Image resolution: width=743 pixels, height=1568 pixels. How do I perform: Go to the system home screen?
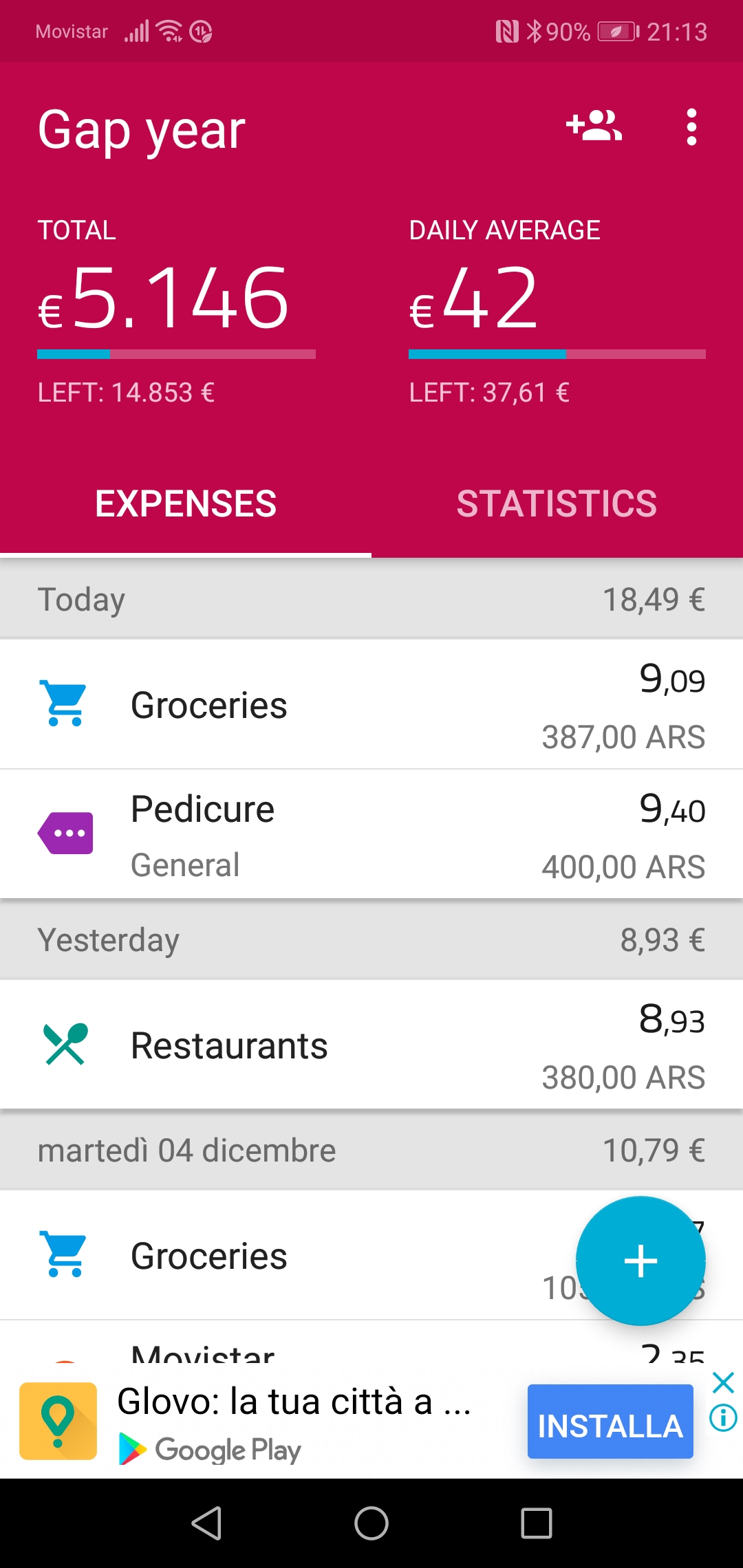371,1523
